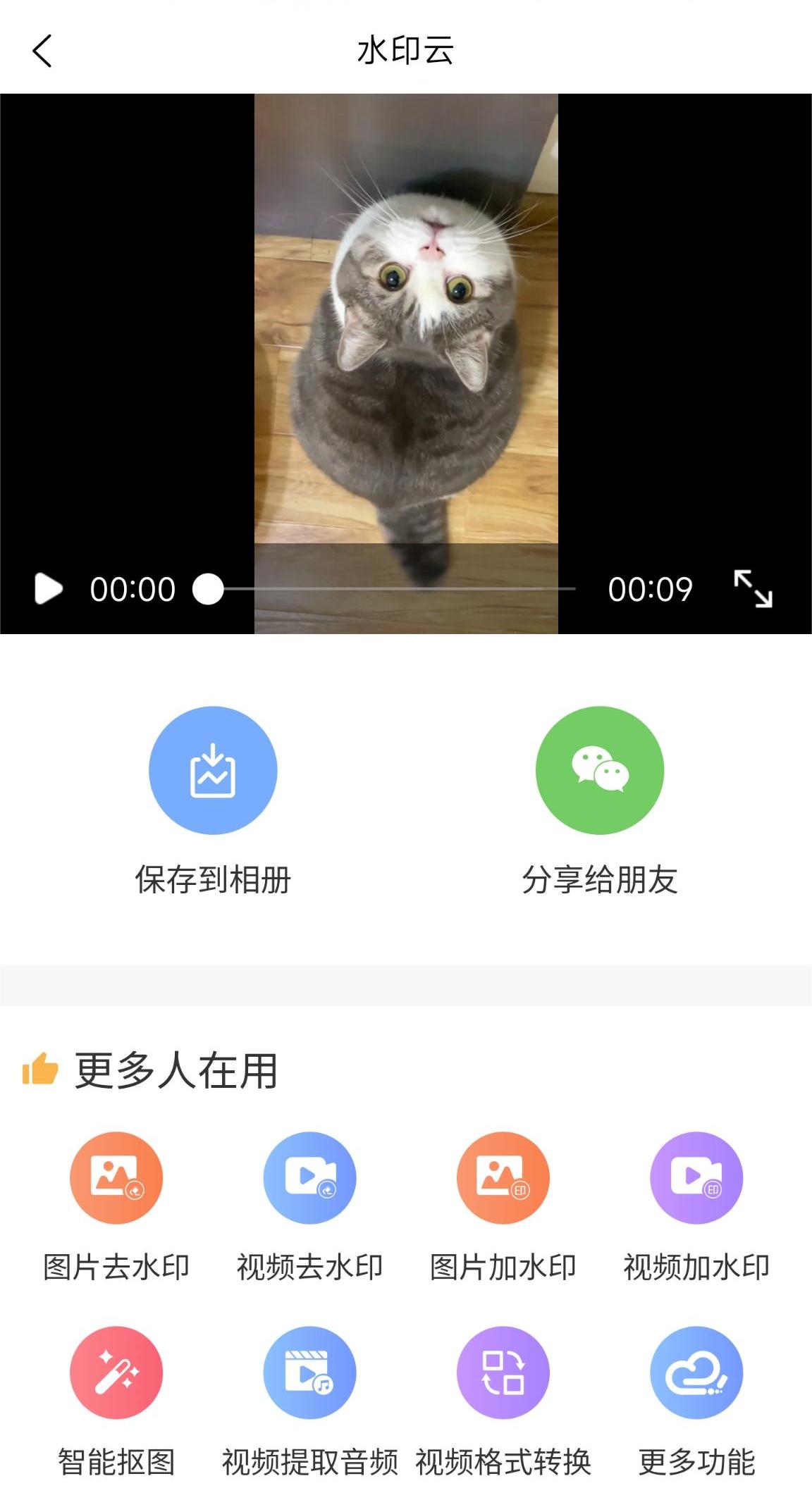This screenshot has width=812, height=1512.
Task: Share to a WeChat friend (分享给朋友)
Action: 600,770
